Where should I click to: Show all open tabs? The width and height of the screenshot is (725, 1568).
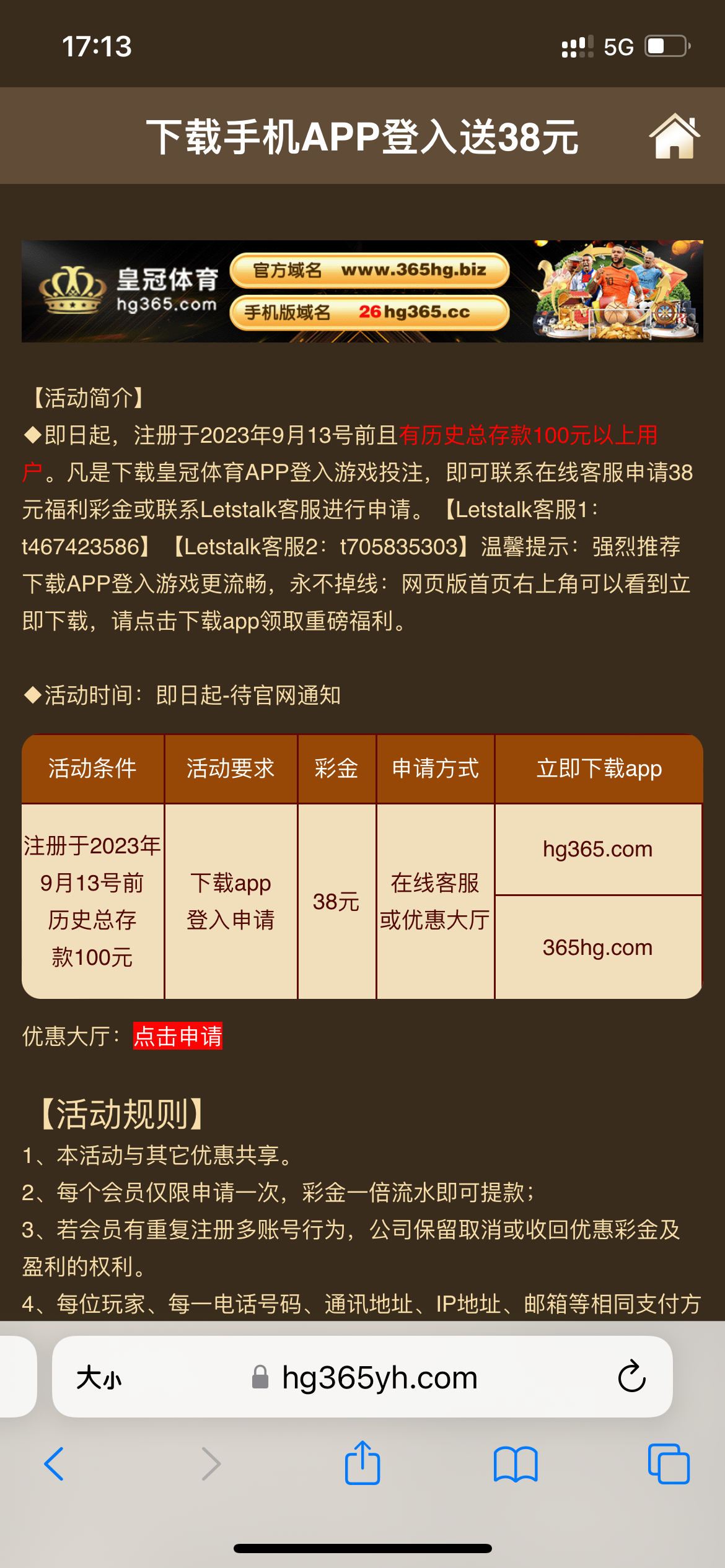pos(668,1464)
